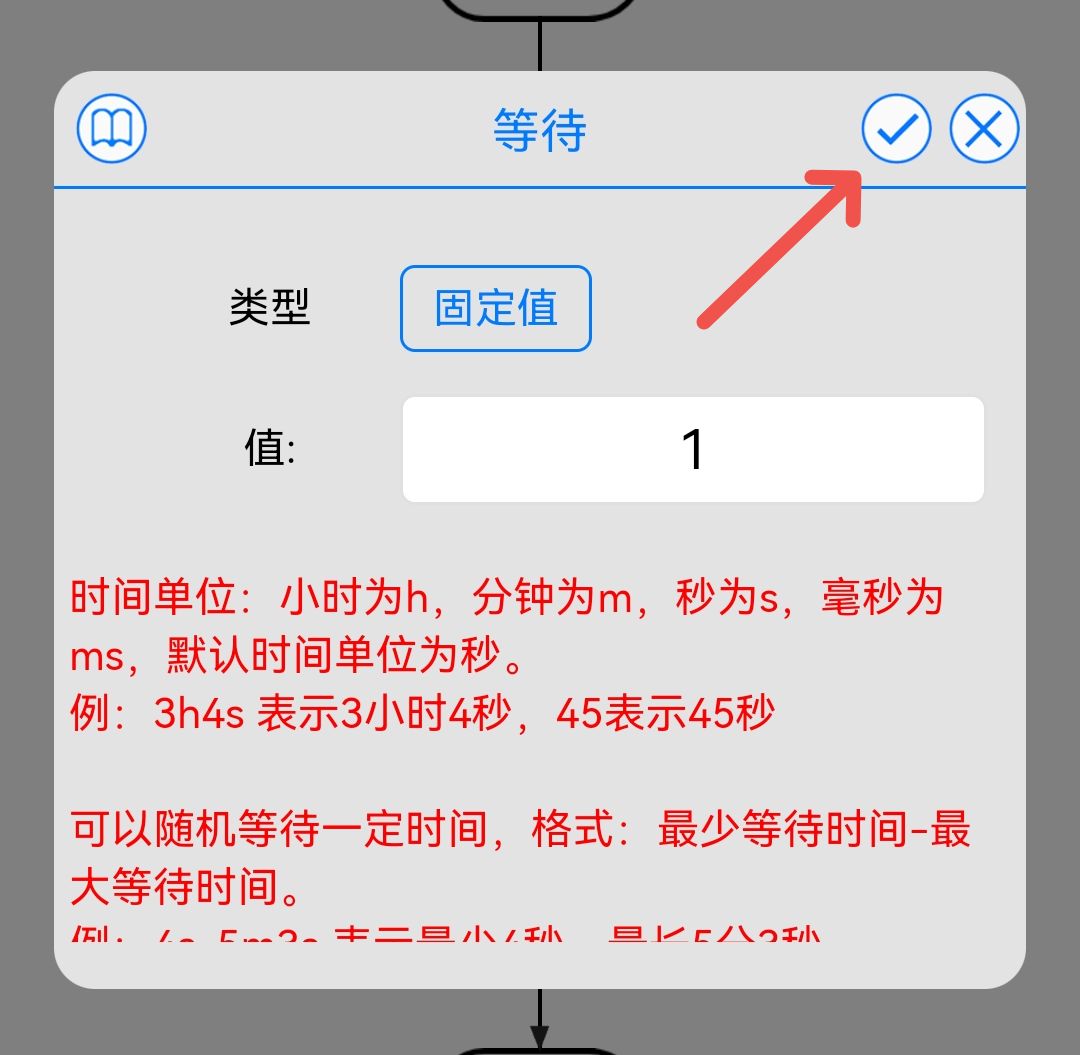Screen dimensions: 1080x1055
Task: Confirm the wait settings with checkmark
Action: [x=896, y=129]
